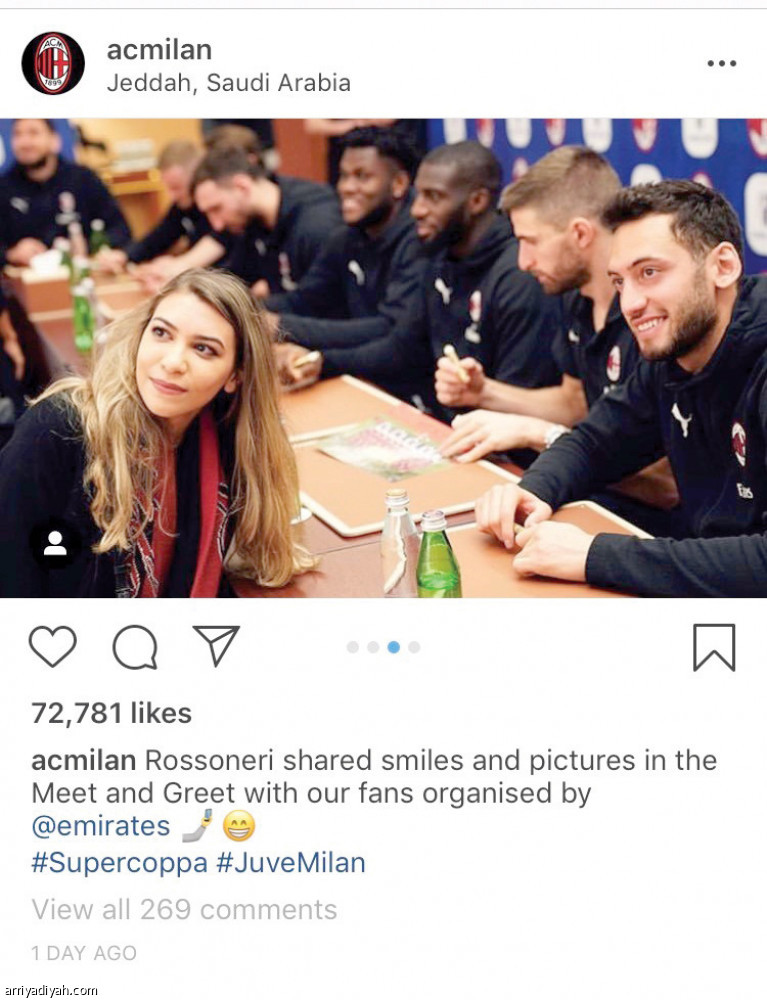Show tagged people on the photo
Screen dimensions: 767x1000
(x=55, y=544)
